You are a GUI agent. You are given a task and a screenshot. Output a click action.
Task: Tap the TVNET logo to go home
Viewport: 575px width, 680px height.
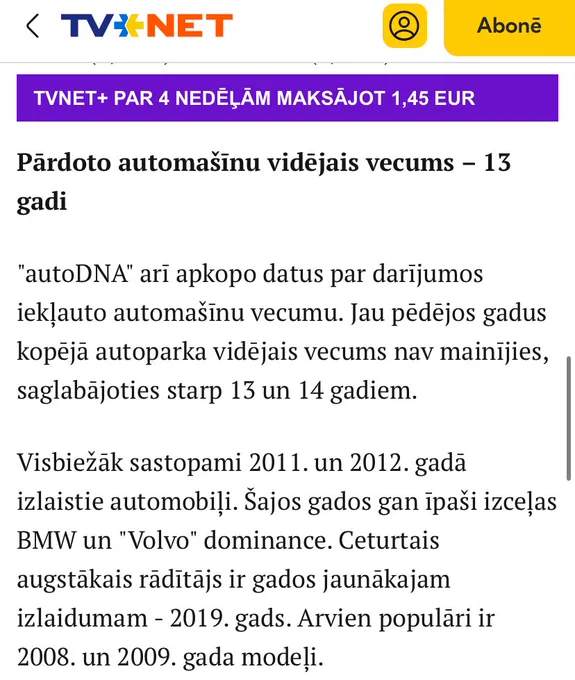pos(147,26)
